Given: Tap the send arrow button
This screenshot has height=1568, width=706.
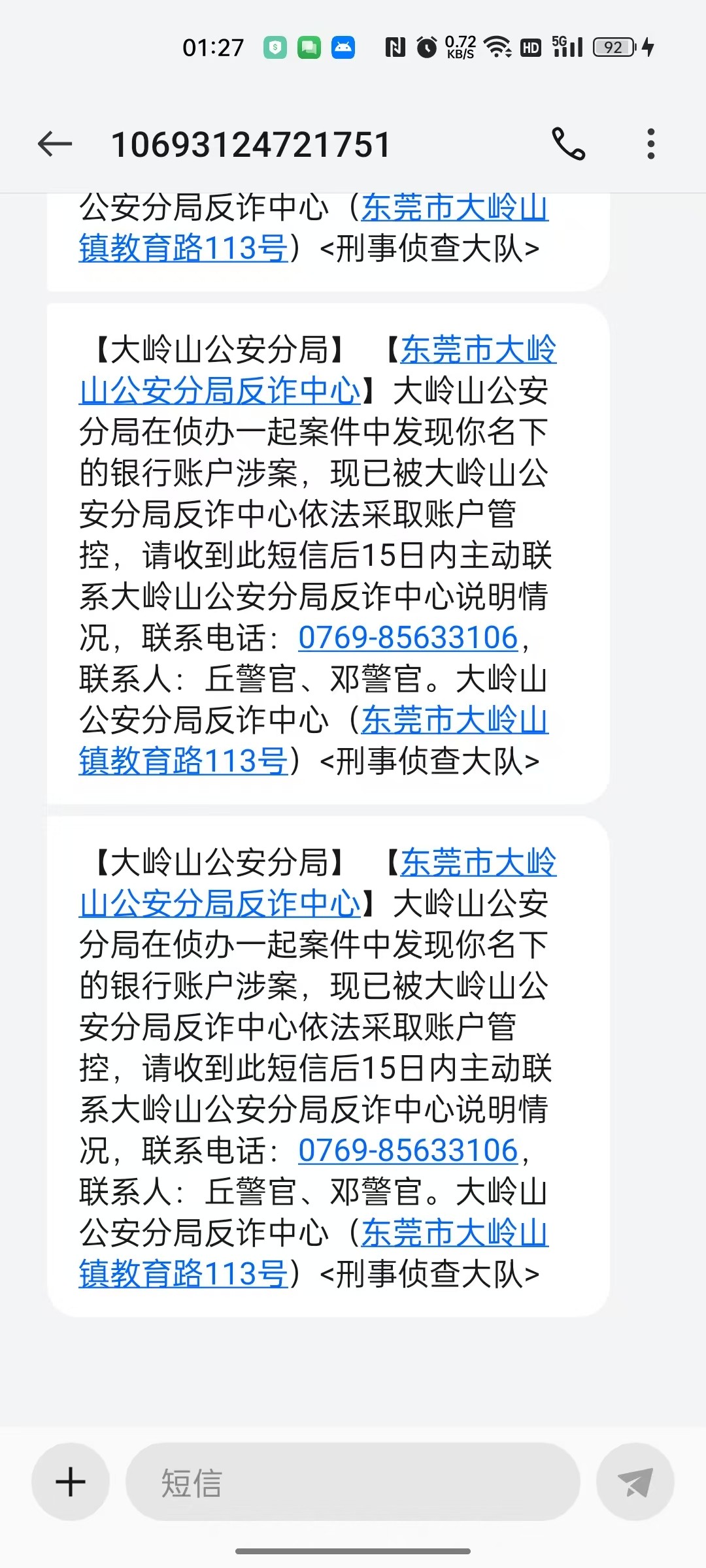Looking at the screenshot, I should 635,1482.
